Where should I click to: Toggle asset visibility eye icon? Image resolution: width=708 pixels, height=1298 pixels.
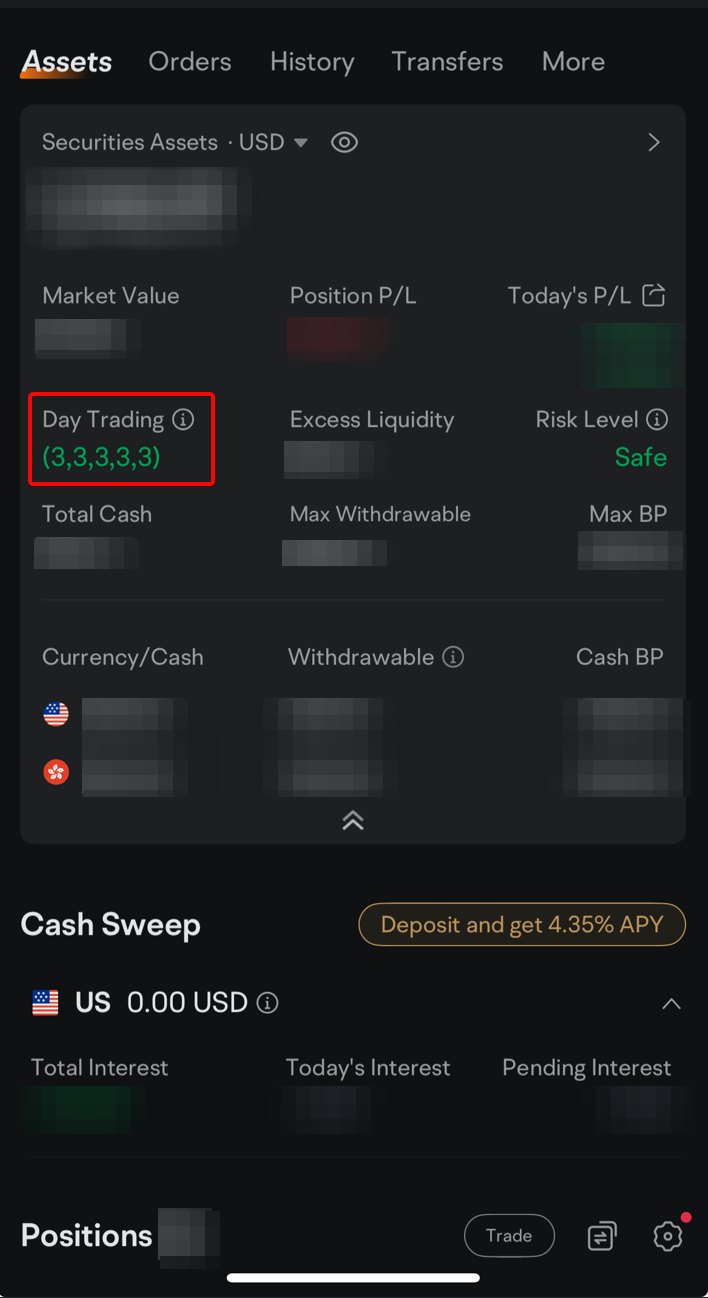point(344,142)
